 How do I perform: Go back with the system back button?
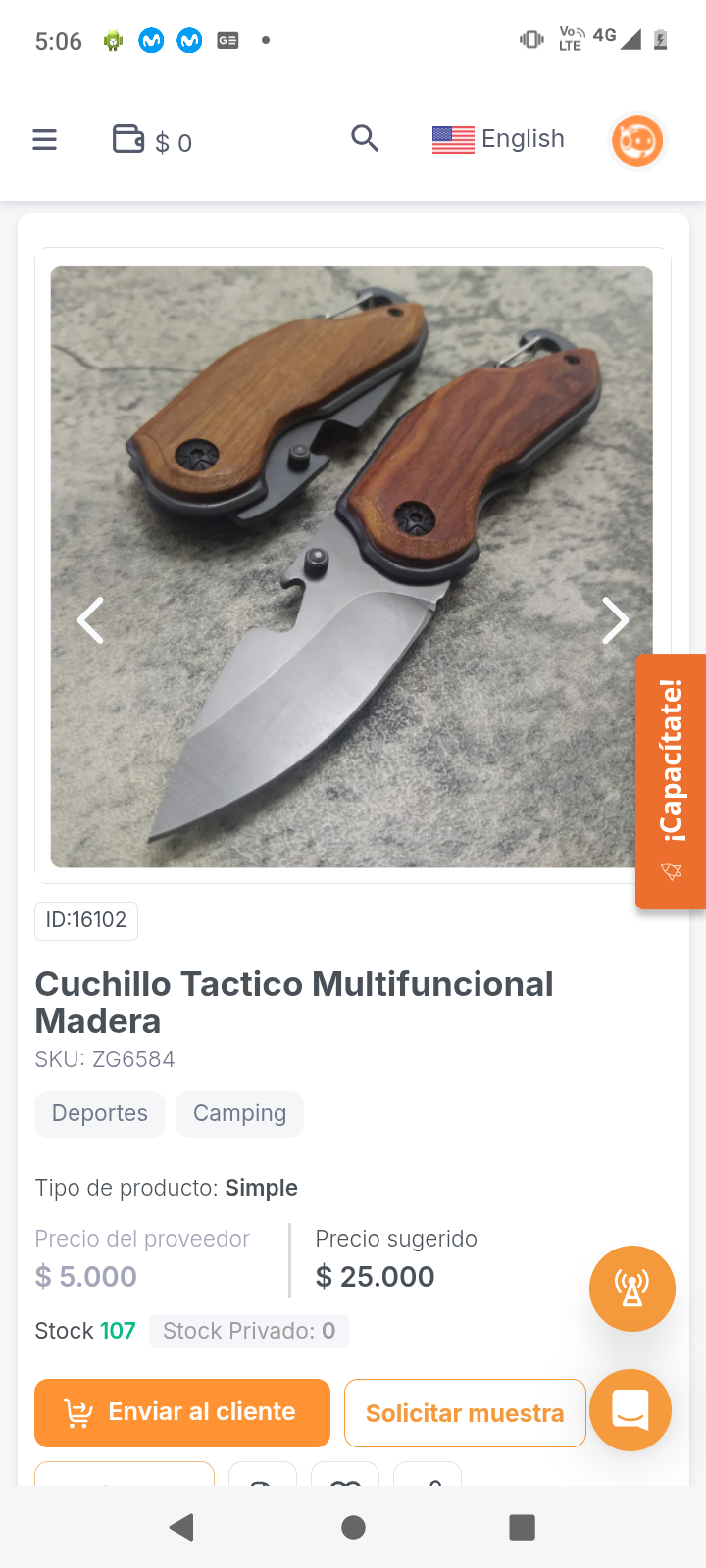[181, 1527]
